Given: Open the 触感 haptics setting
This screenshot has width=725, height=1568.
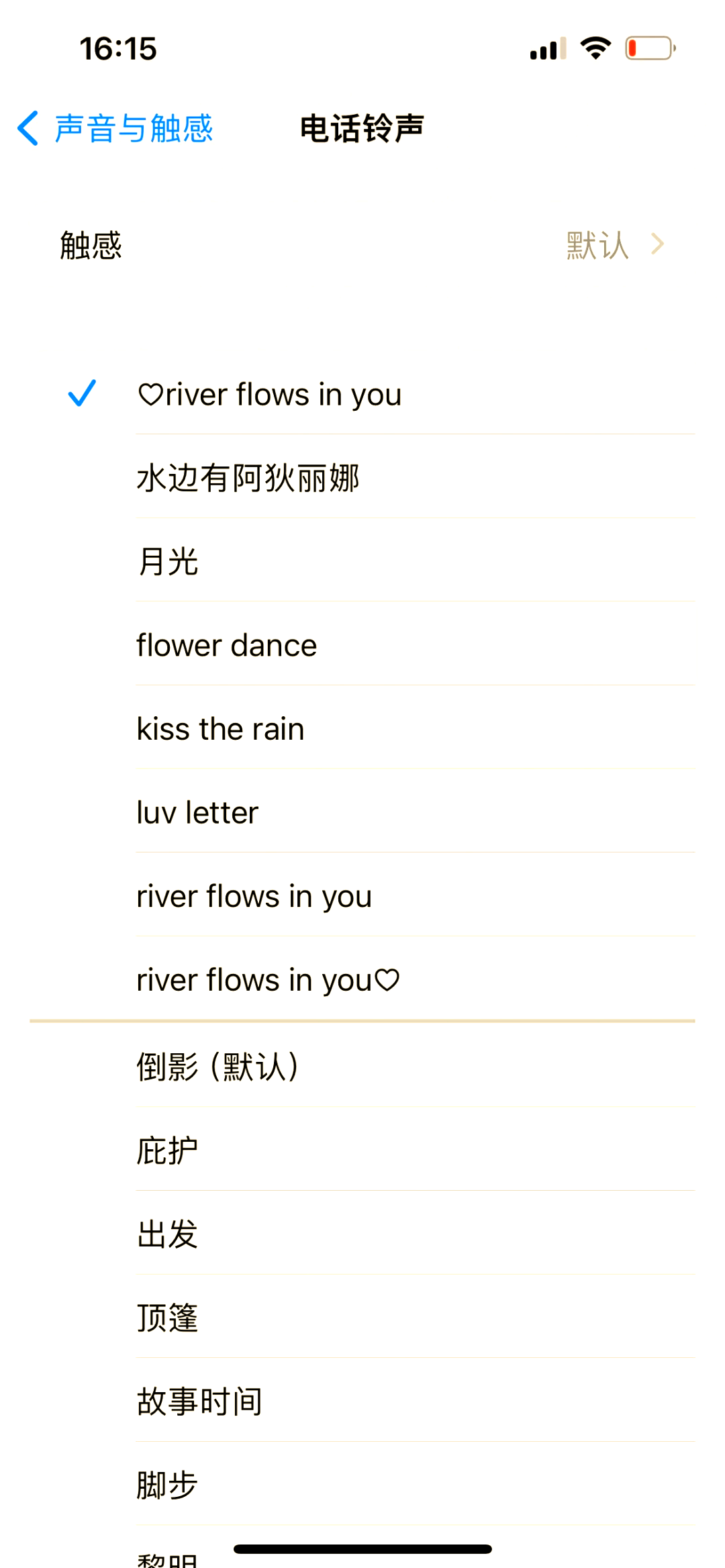Looking at the screenshot, I should pyautogui.click(x=362, y=245).
